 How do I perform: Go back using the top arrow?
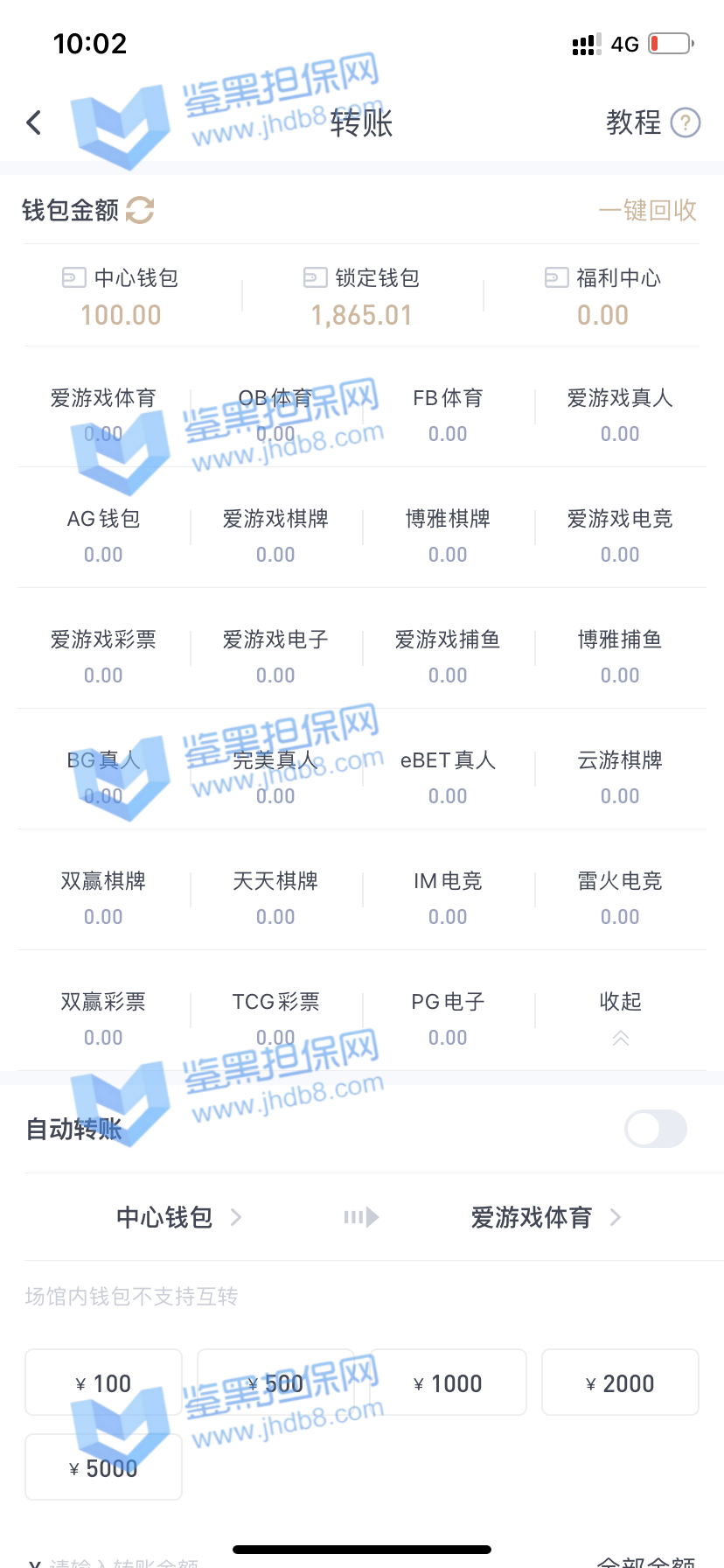34,122
